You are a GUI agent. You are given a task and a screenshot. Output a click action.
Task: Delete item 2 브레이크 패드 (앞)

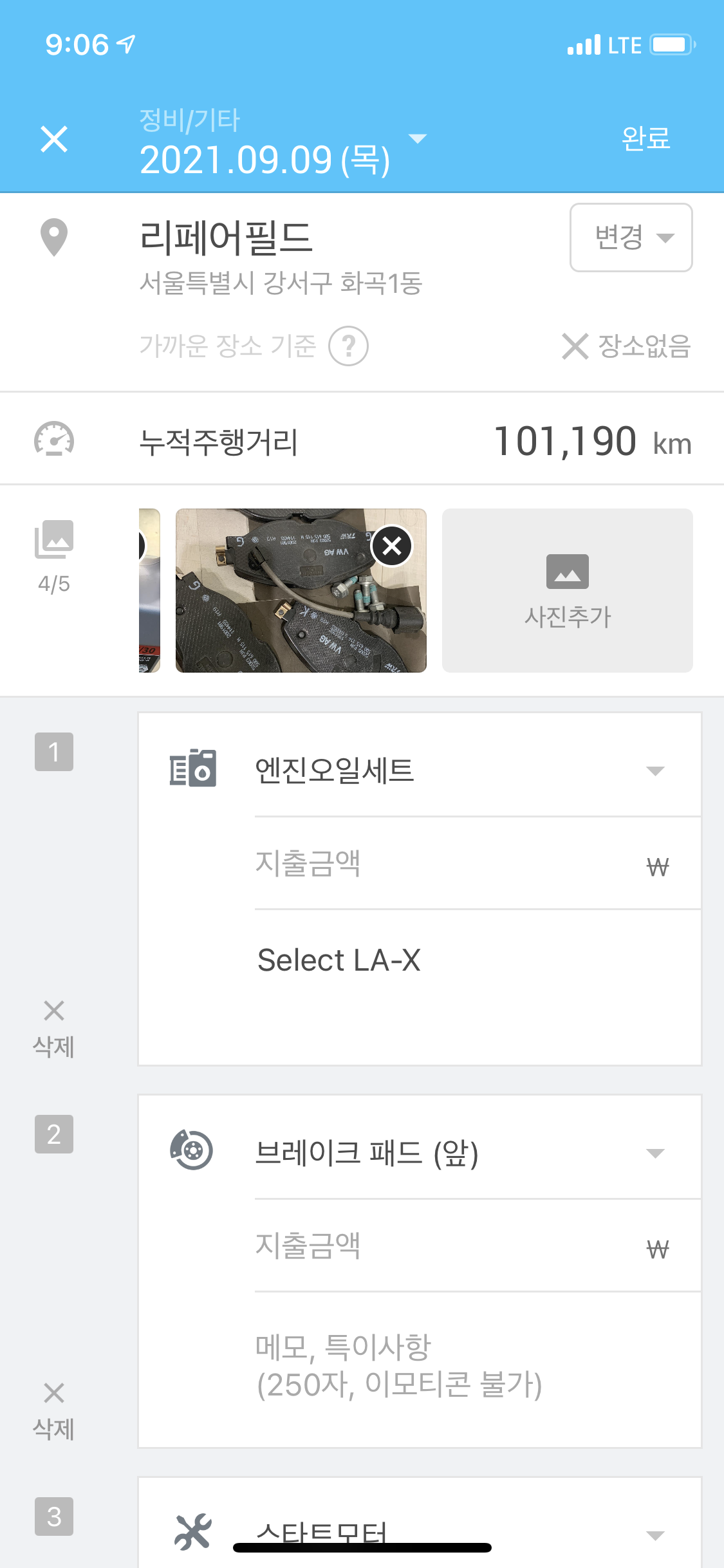click(54, 1411)
